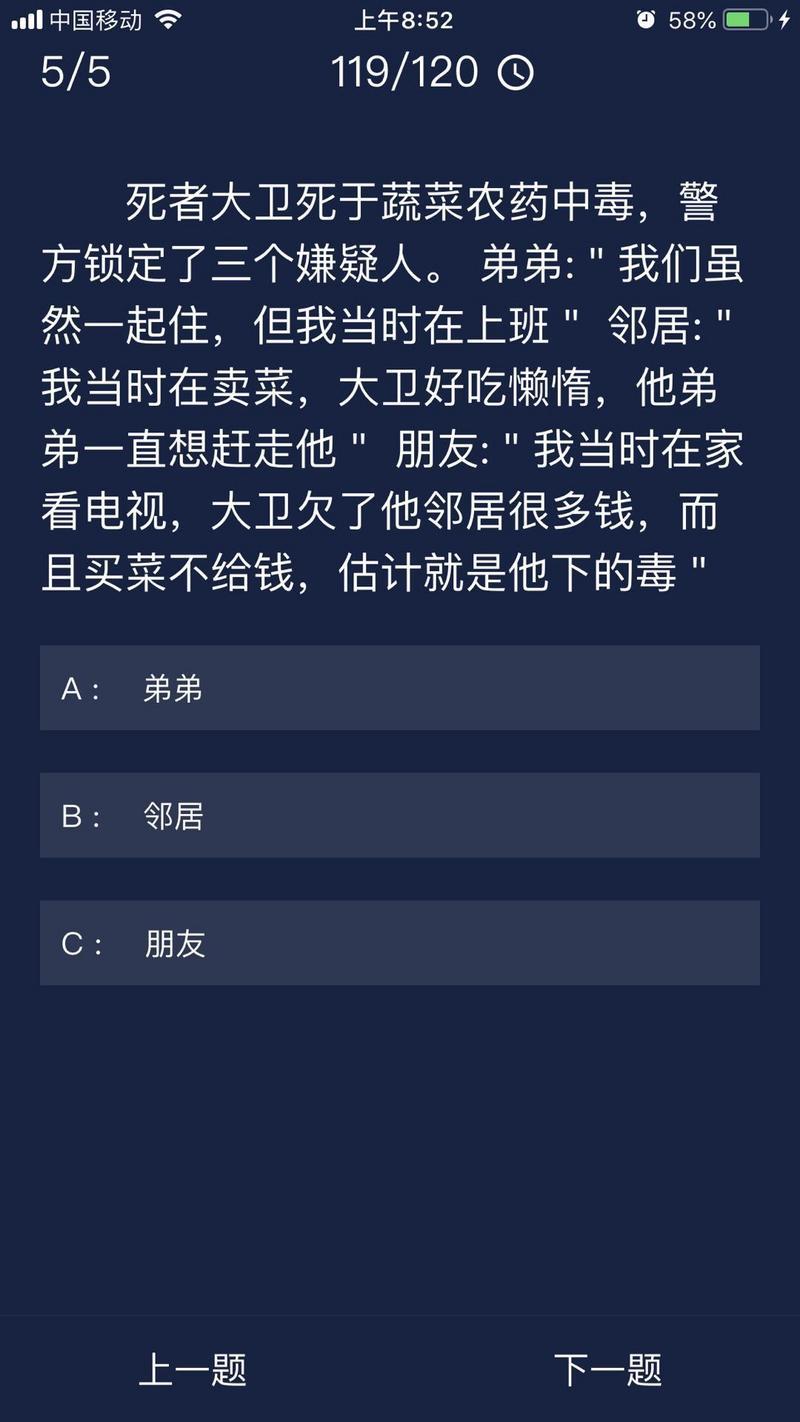Viewport: 800px width, 1422px height.
Task: Select answer A: 弟弟
Action: 399,688
